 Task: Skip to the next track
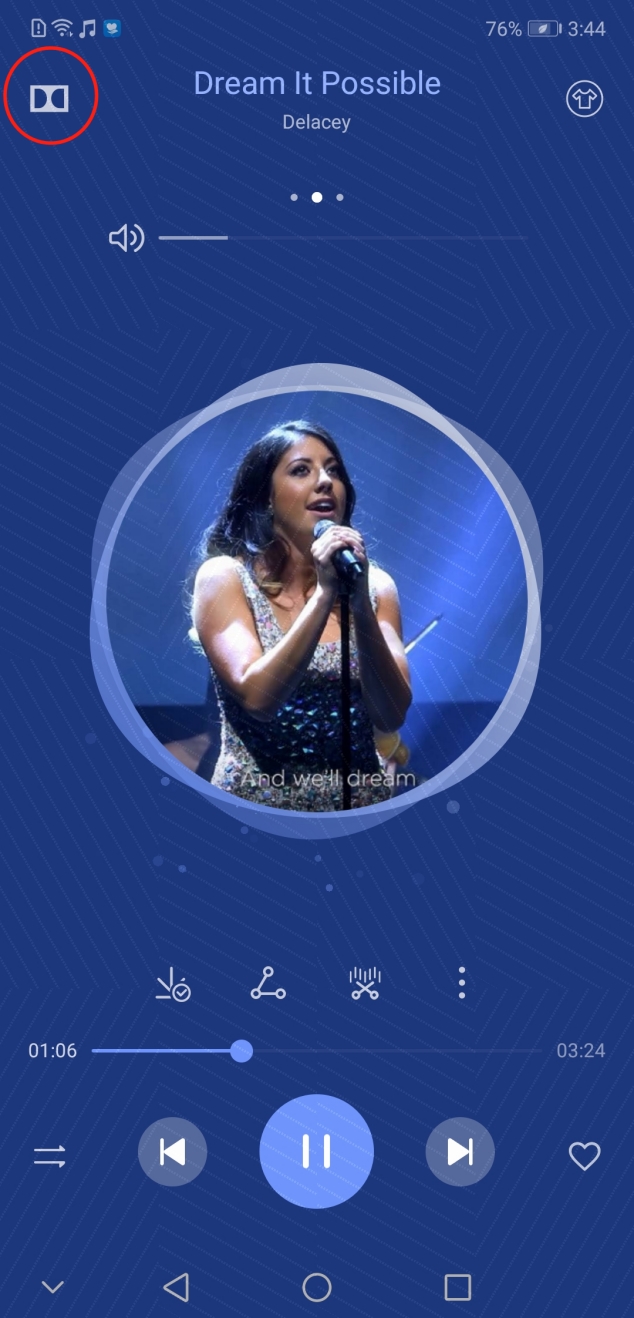tap(460, 1153)
